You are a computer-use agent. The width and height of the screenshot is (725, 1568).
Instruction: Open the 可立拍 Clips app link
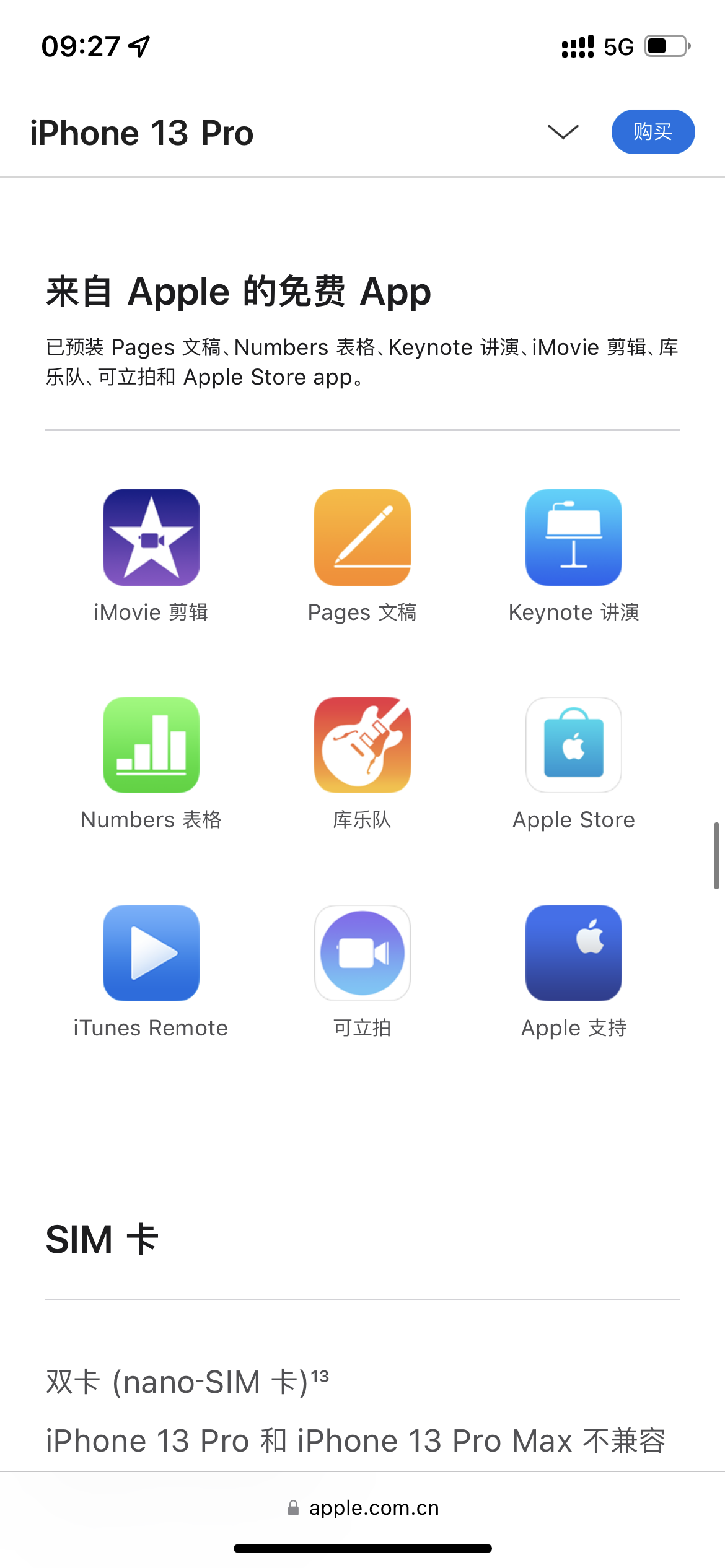362,954
